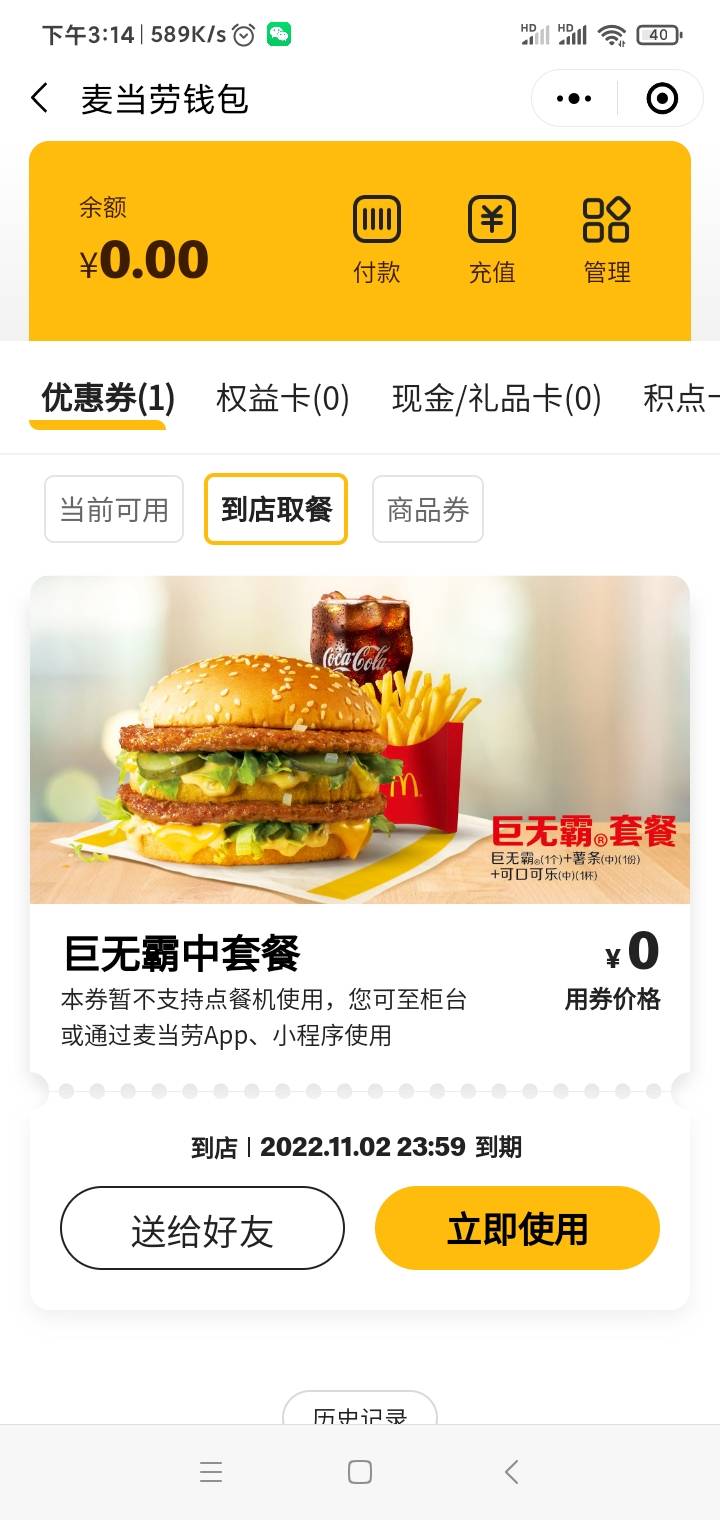Tap 立即使用 to use coupon now
The image size is (720, 1520).
[x=517, y=1229]
